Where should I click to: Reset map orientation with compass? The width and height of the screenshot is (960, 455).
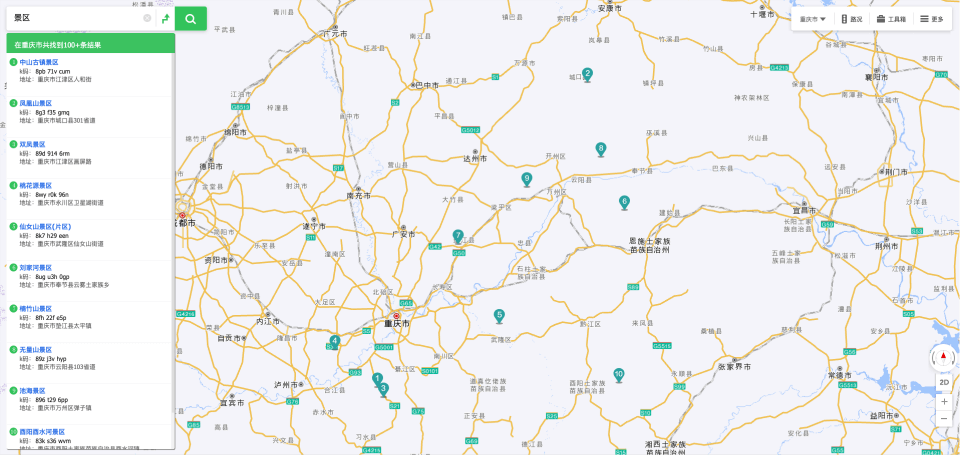tap(944, 357)
